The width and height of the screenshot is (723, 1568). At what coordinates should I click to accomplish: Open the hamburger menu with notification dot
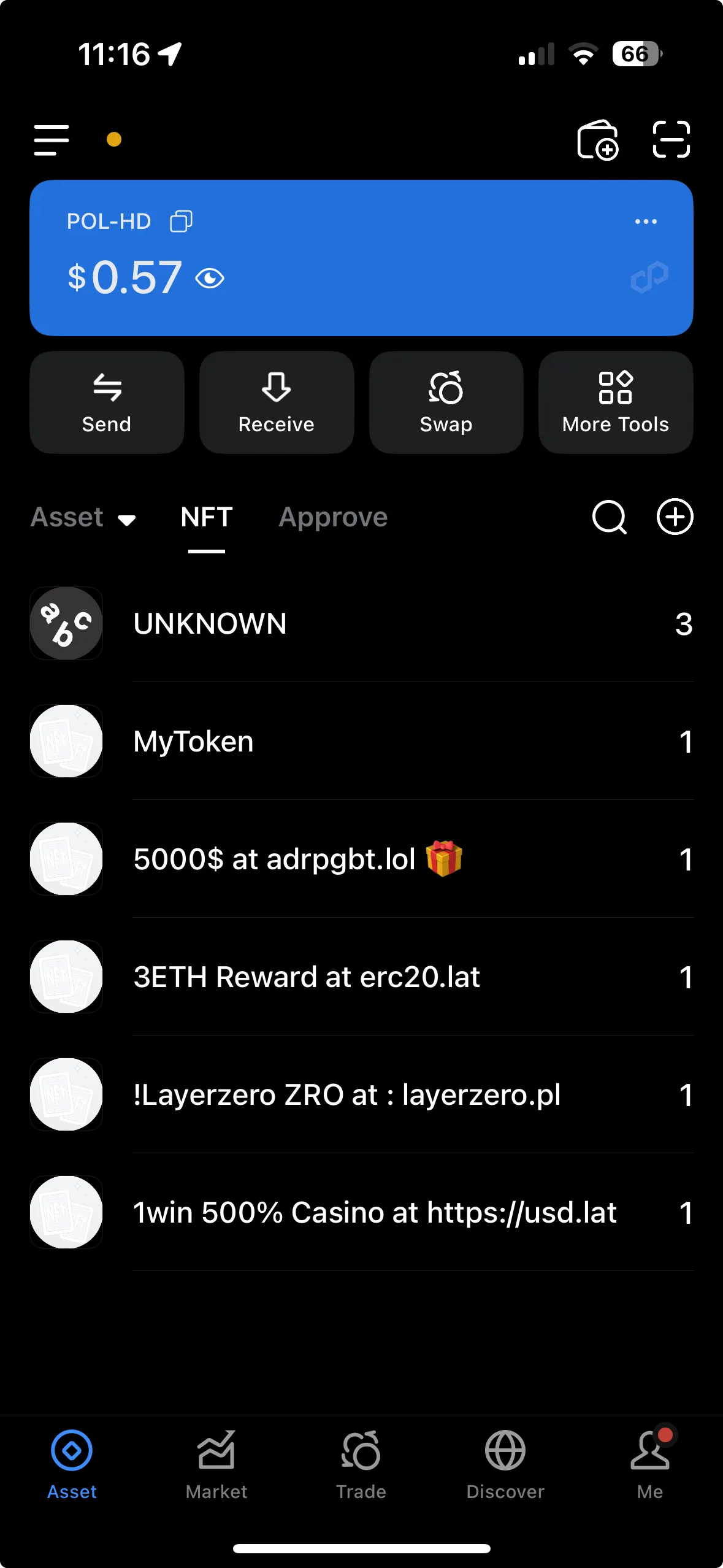(52, 140)
